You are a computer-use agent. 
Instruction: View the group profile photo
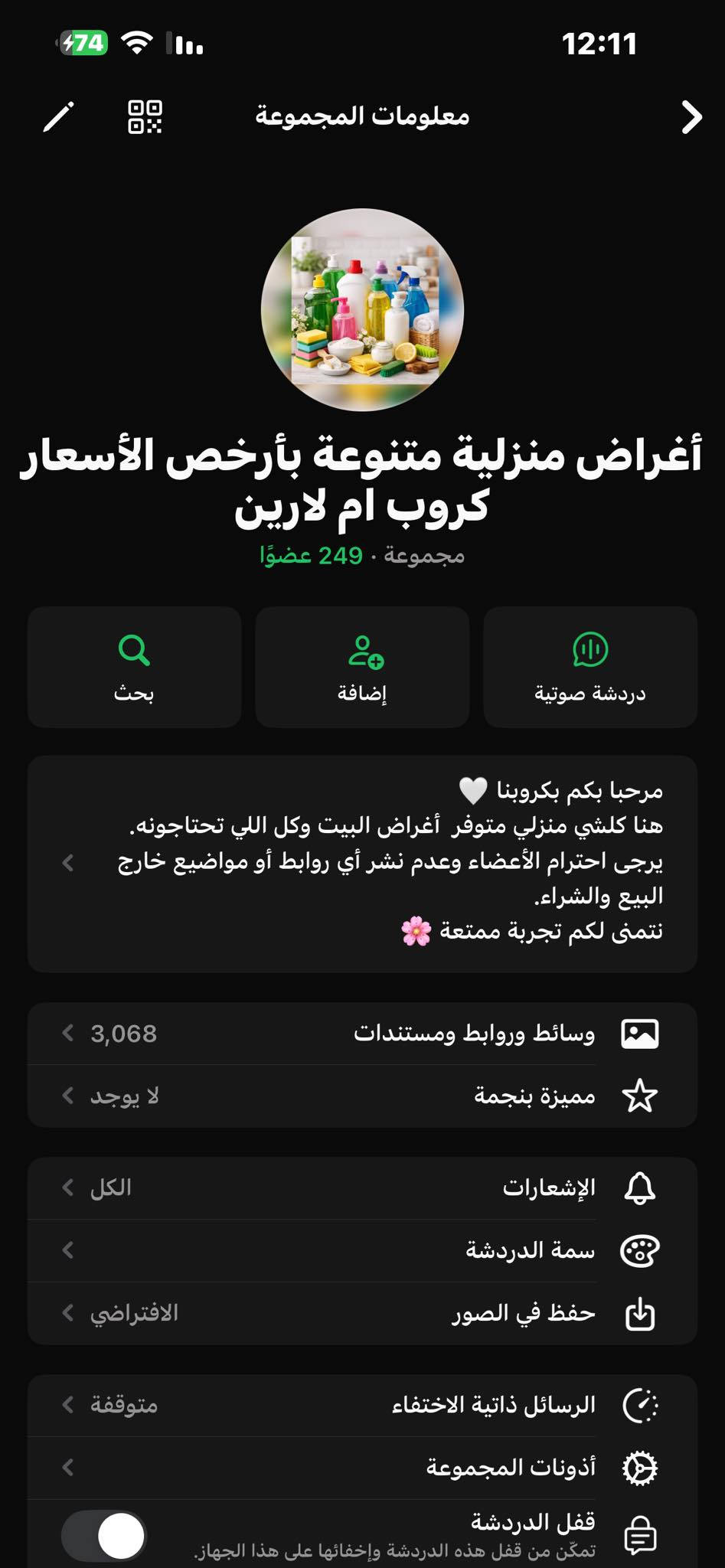click(x=362, y=310)
